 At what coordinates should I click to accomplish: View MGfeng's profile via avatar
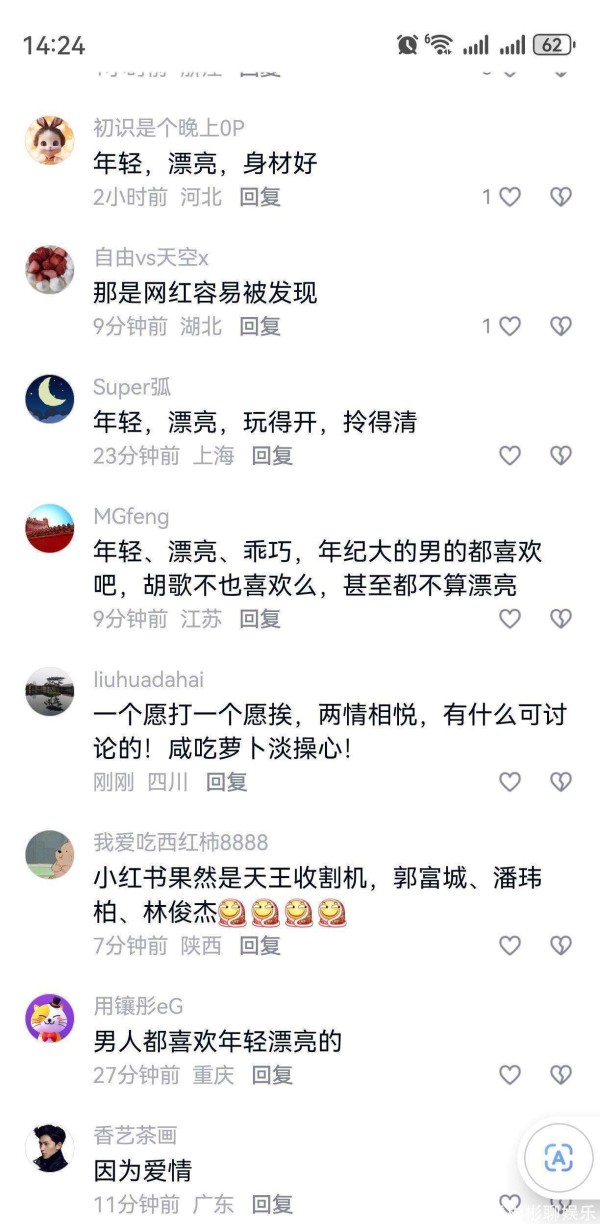point(49,529)
